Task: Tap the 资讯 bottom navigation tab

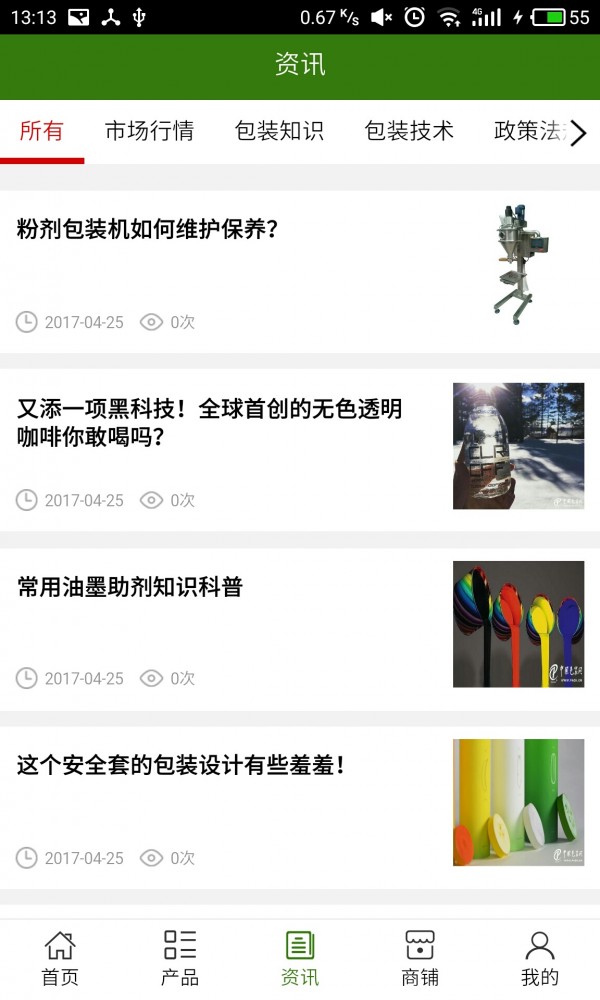Action: pyautogui.click(x=300, y=958)
